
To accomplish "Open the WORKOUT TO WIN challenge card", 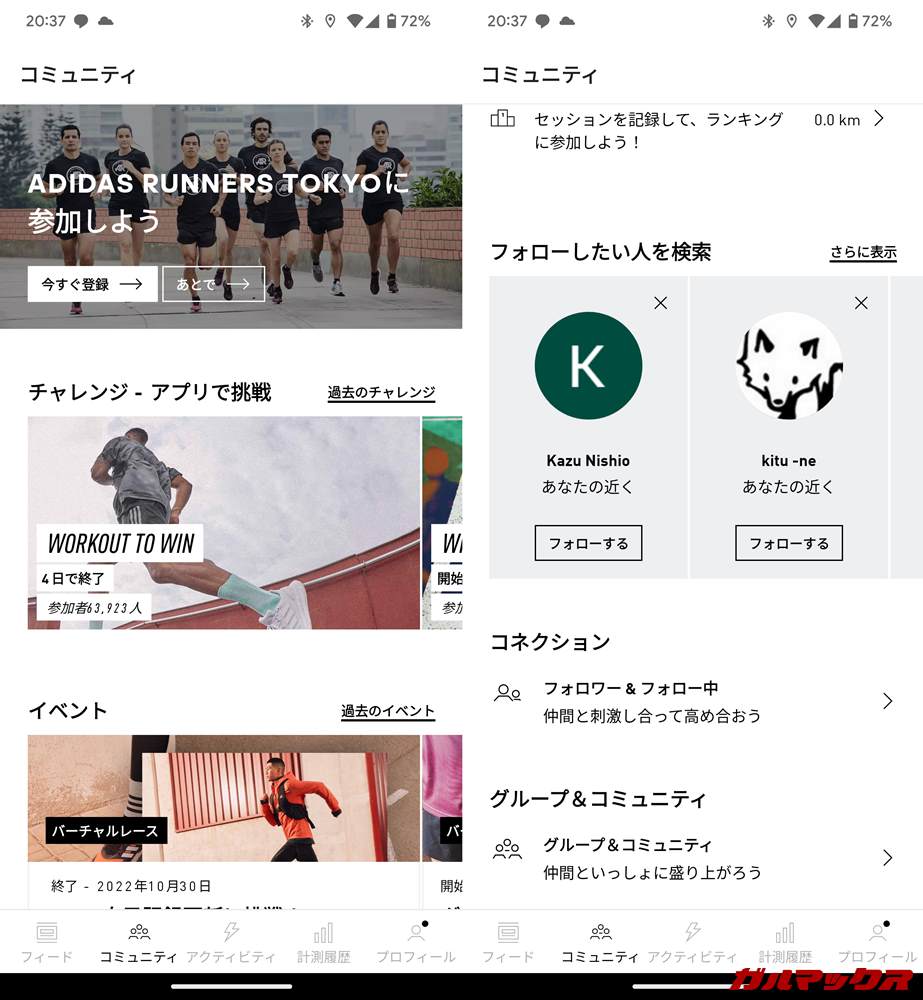I will click(223, 523).
